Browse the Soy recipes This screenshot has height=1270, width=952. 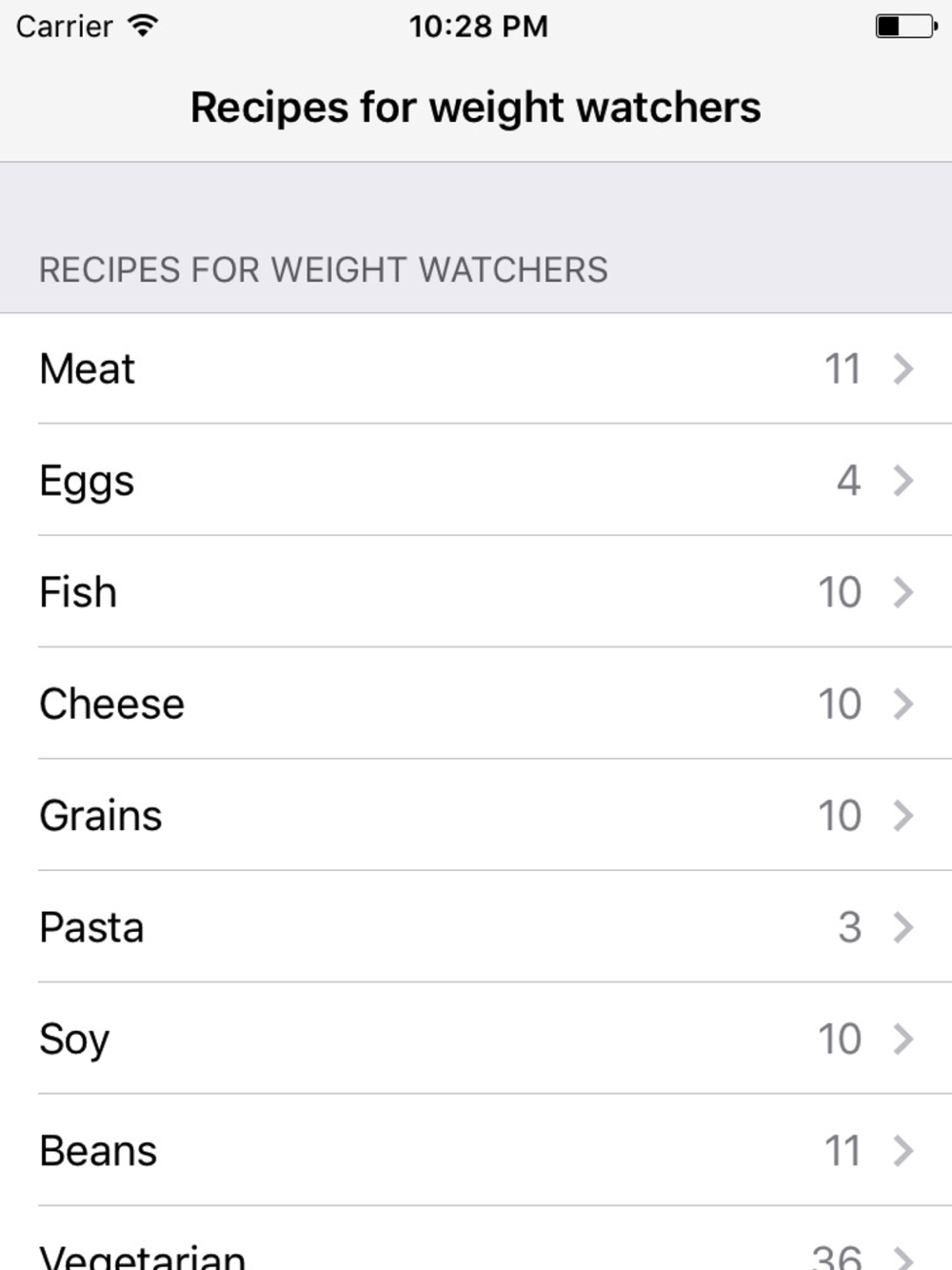pos(476,1039)
